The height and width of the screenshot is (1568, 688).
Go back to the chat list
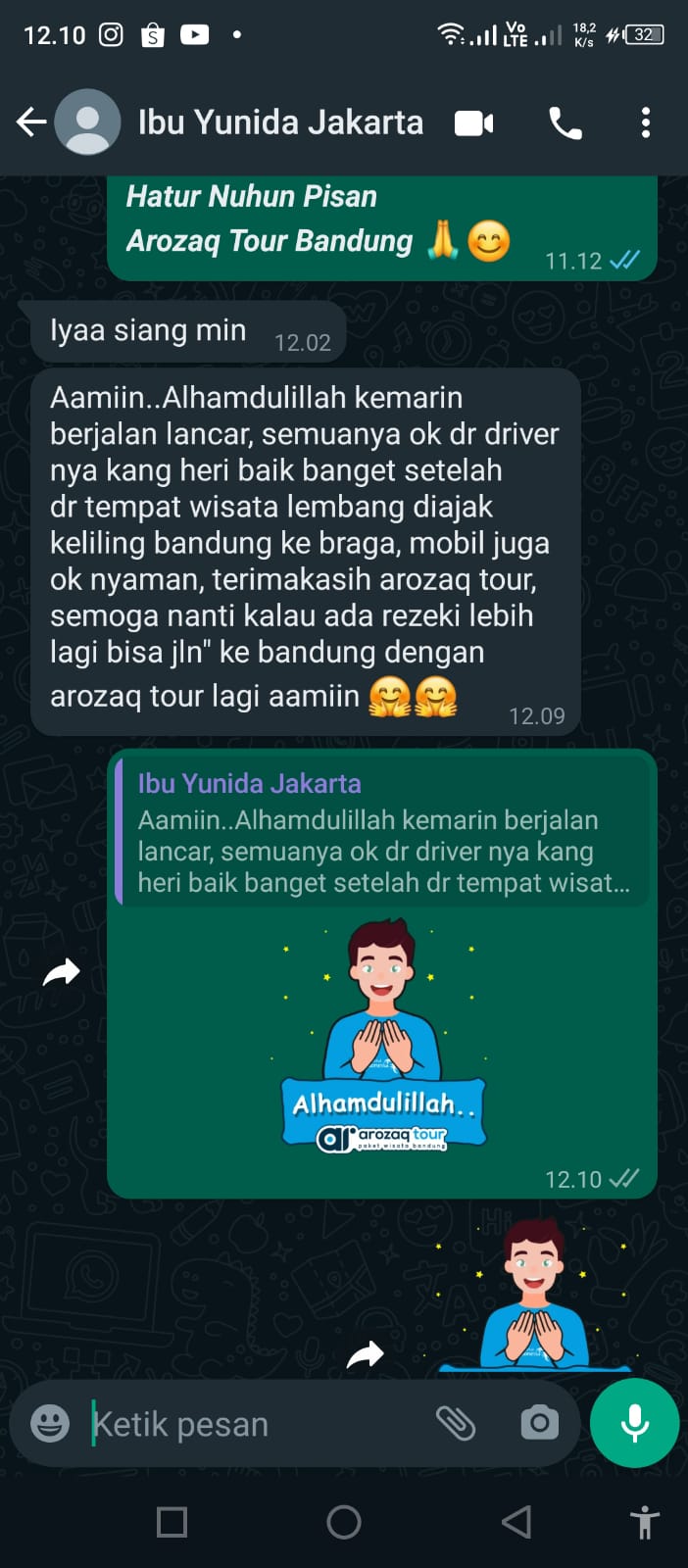(31, 122)
